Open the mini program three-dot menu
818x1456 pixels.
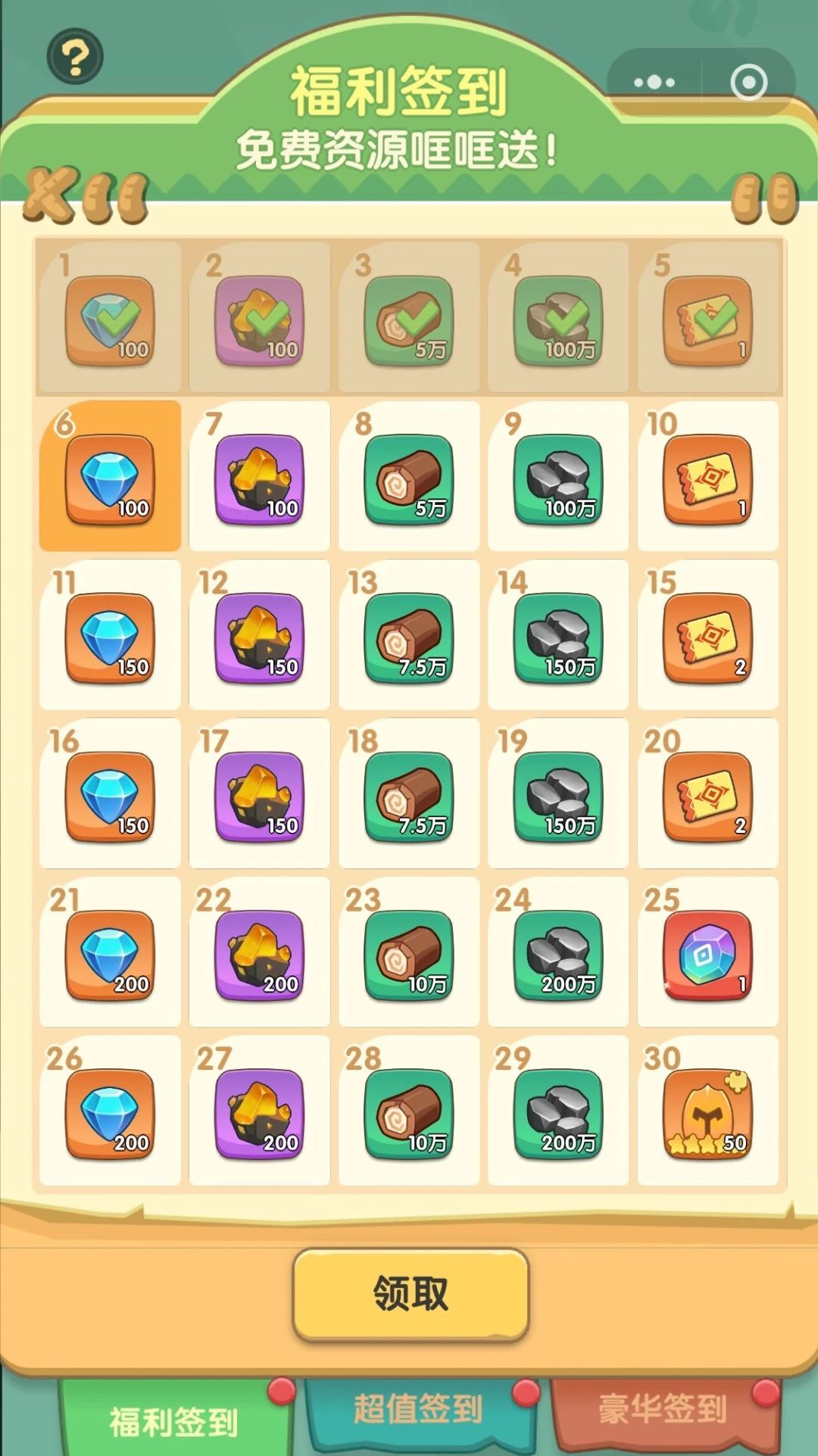tap(654, 82)
